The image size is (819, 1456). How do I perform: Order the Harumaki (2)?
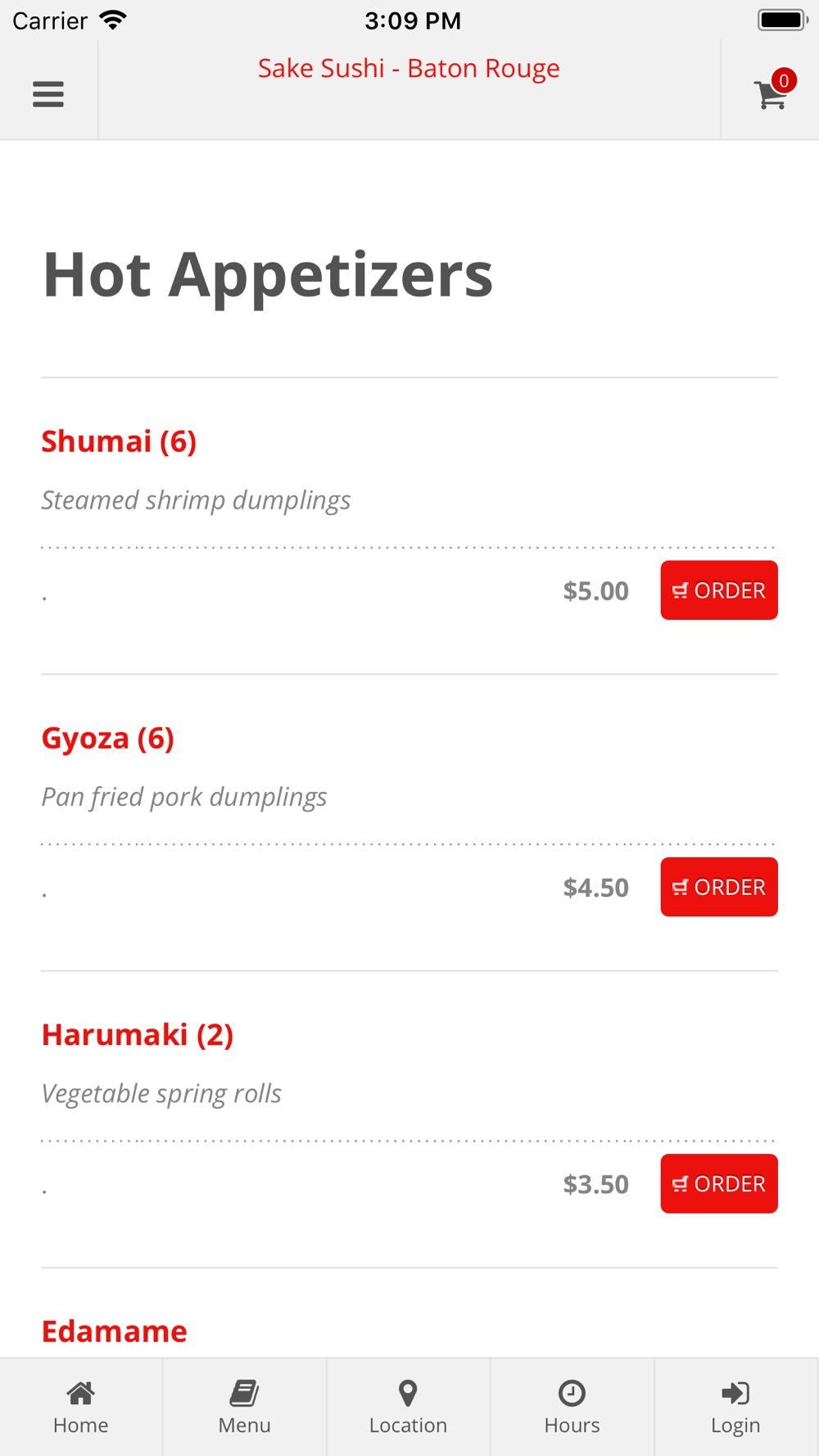click(x=718, y=1183)
